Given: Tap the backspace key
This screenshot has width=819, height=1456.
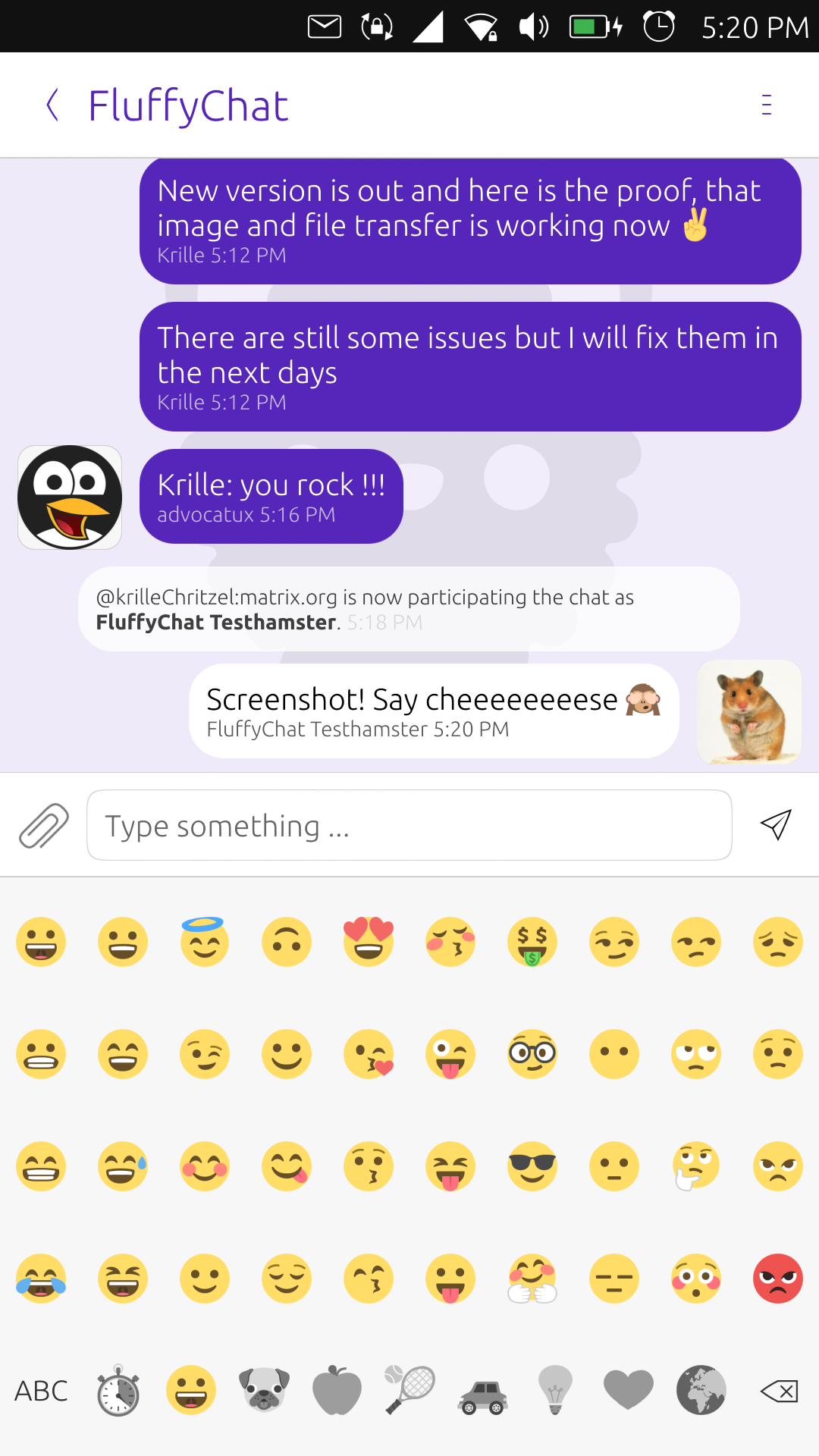Looking at the screenshot, I should (779, 1392).
